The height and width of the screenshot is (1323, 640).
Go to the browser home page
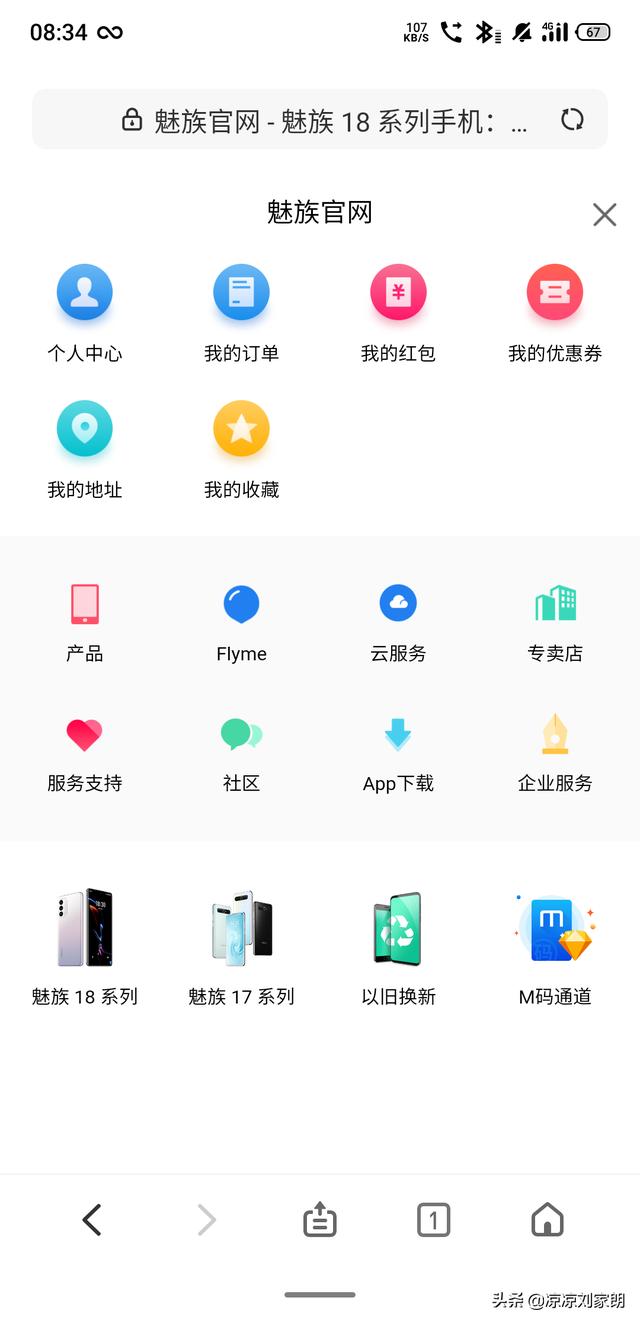pos(547,1220)
